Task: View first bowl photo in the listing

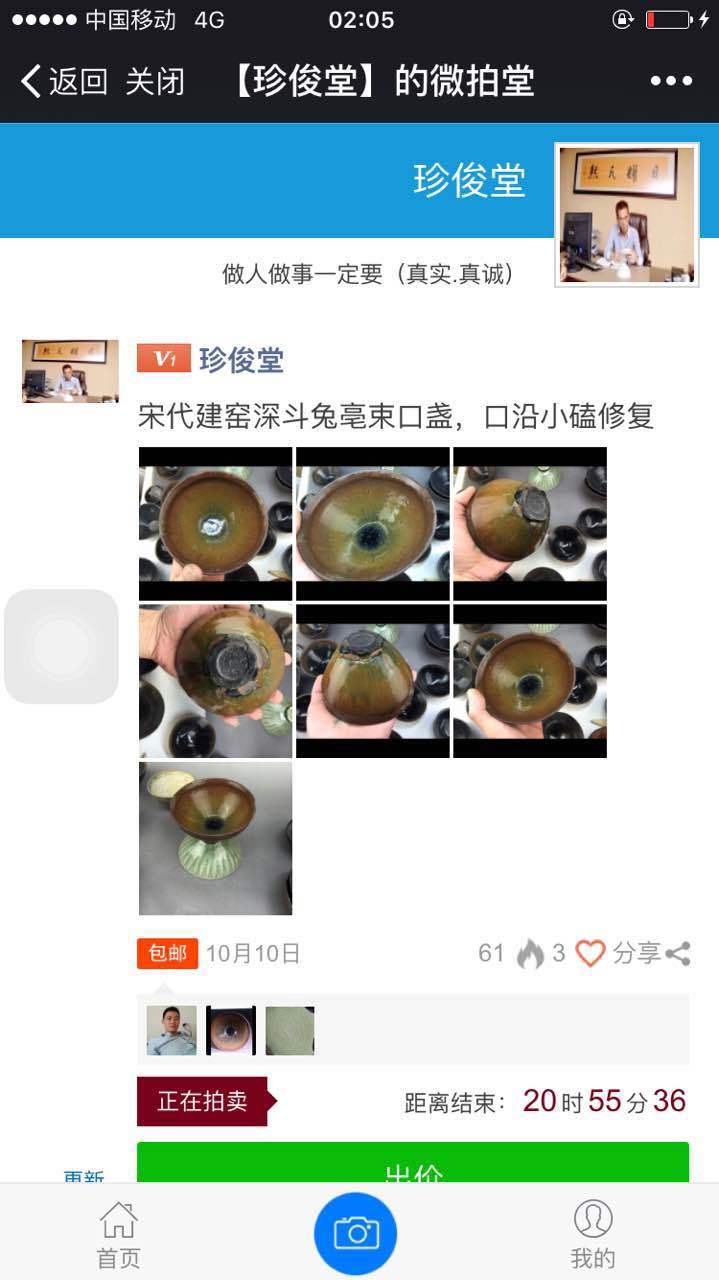Action: click(x=215, y=523)
